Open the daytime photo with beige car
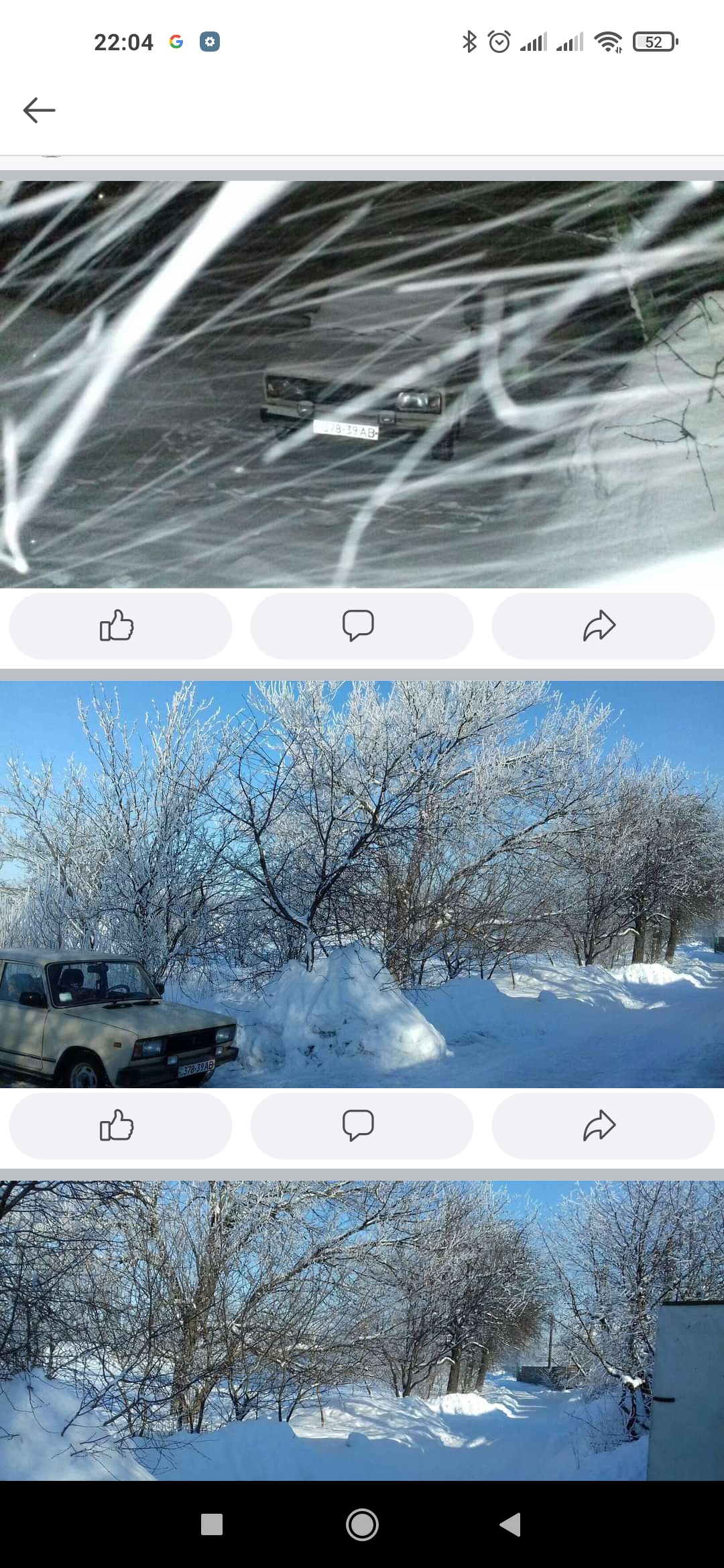The width and height of the screenshot is (724, 1568). point(362,883)
